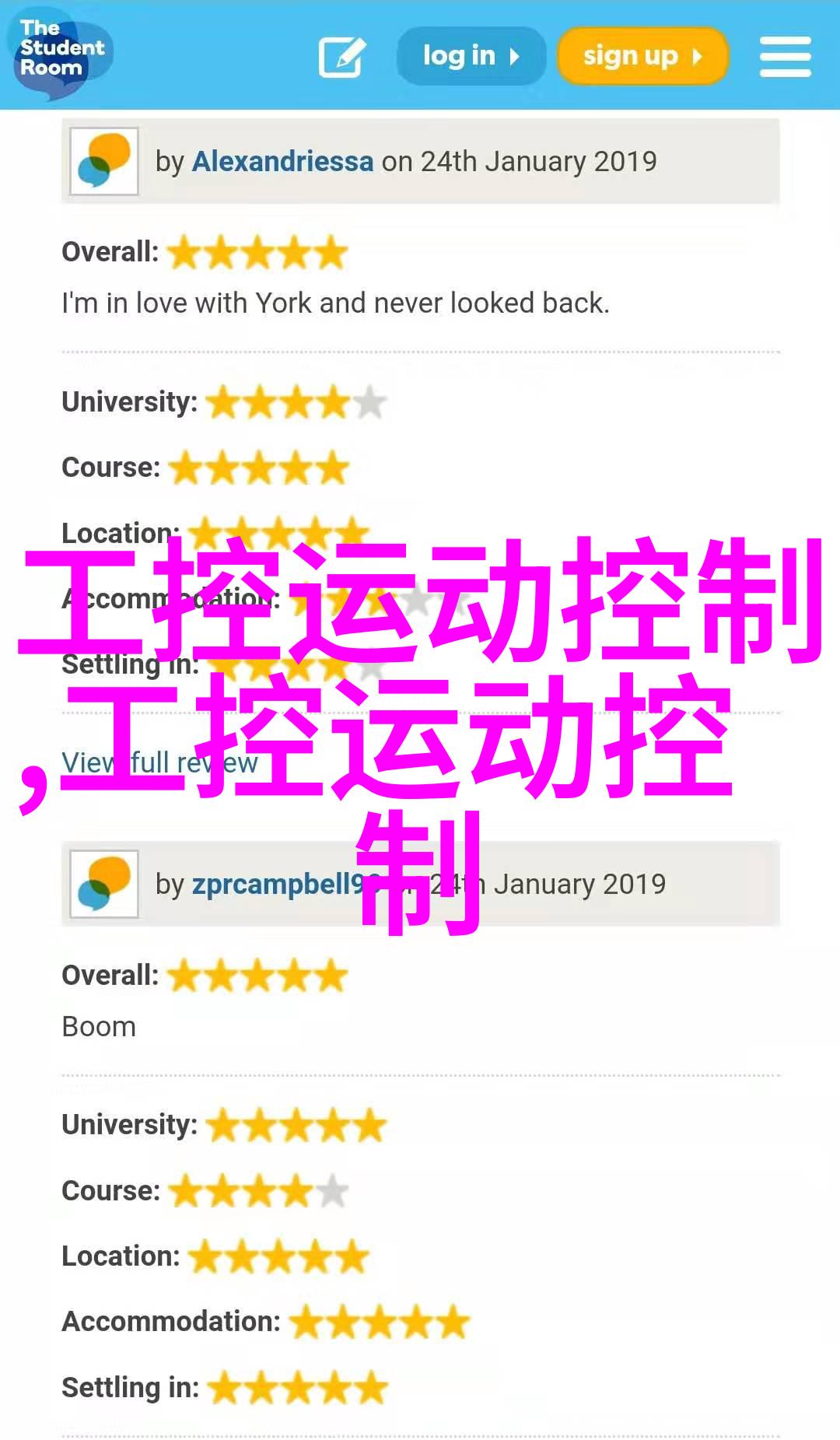The width and height of the screenshot is (840, 1440).
Task: Open the compose post icon
Action: pyautogui.click(x=342, y=57)
